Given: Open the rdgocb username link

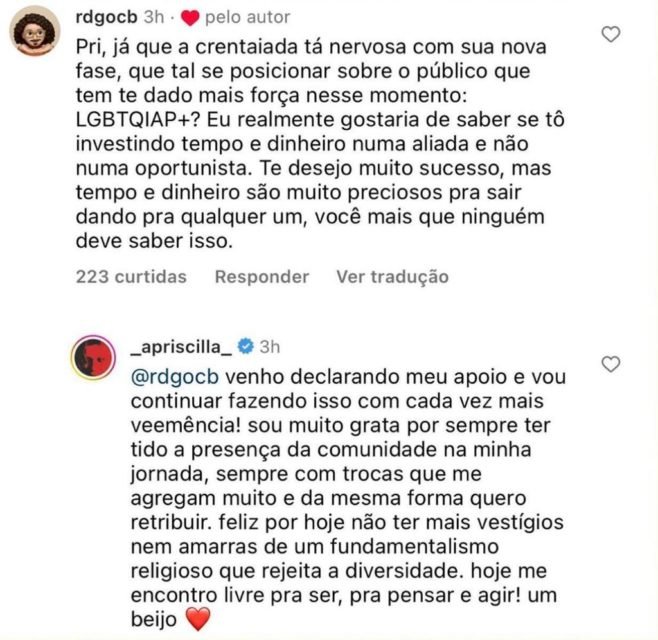Looking at the screenshot, I should [x=103, y=17].
